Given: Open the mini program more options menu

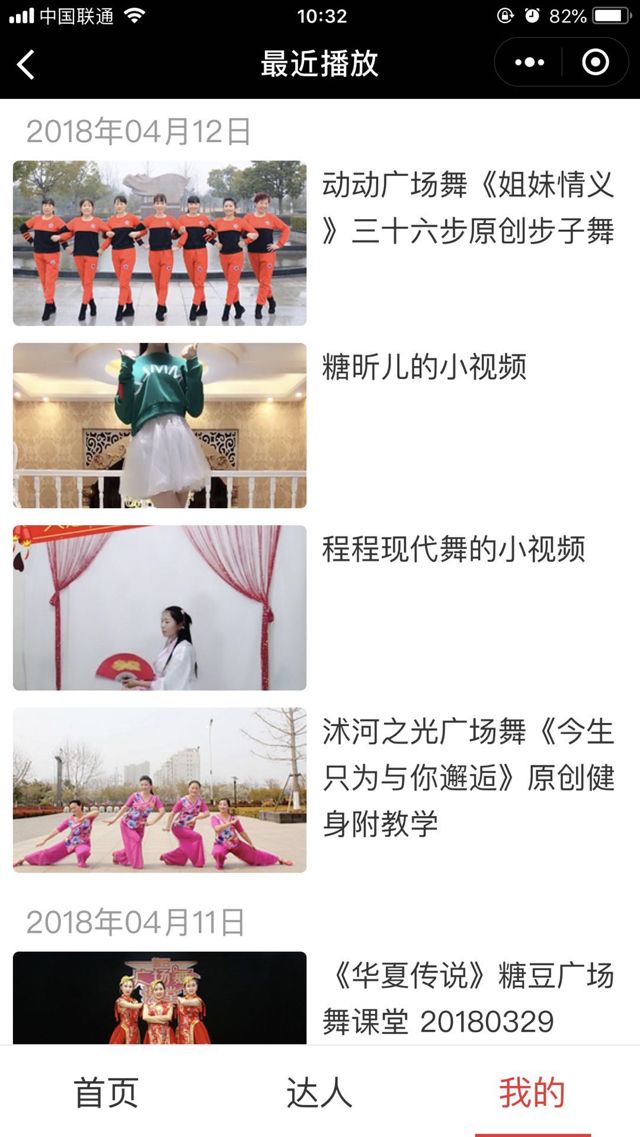Looking at the screenshot, I should (529, 63).
